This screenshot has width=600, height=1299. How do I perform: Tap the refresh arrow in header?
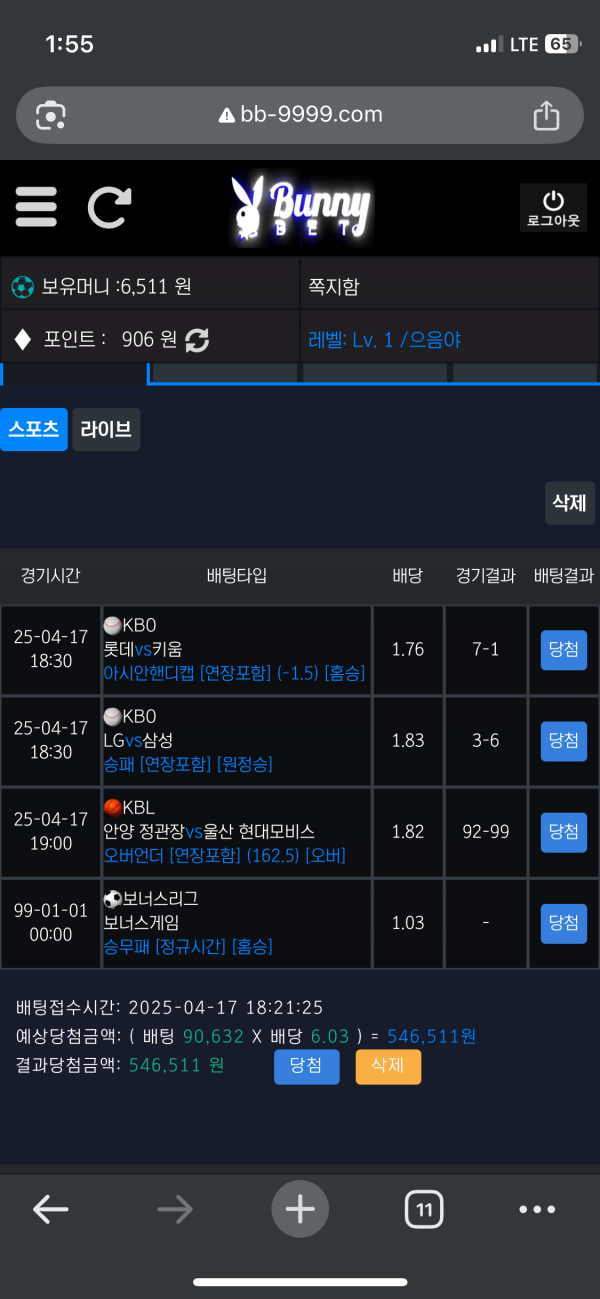(109, 207)
